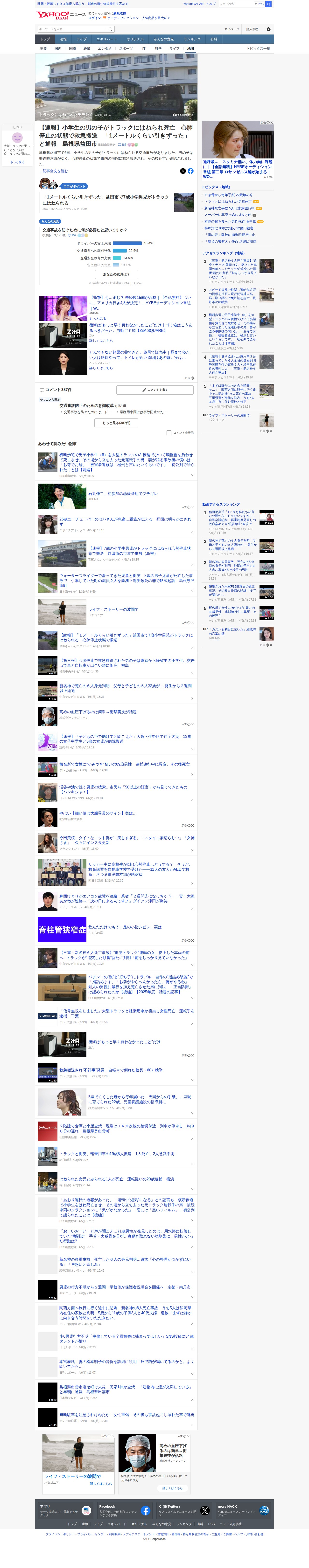Open the settings gear icon

(x=268, y=29)
